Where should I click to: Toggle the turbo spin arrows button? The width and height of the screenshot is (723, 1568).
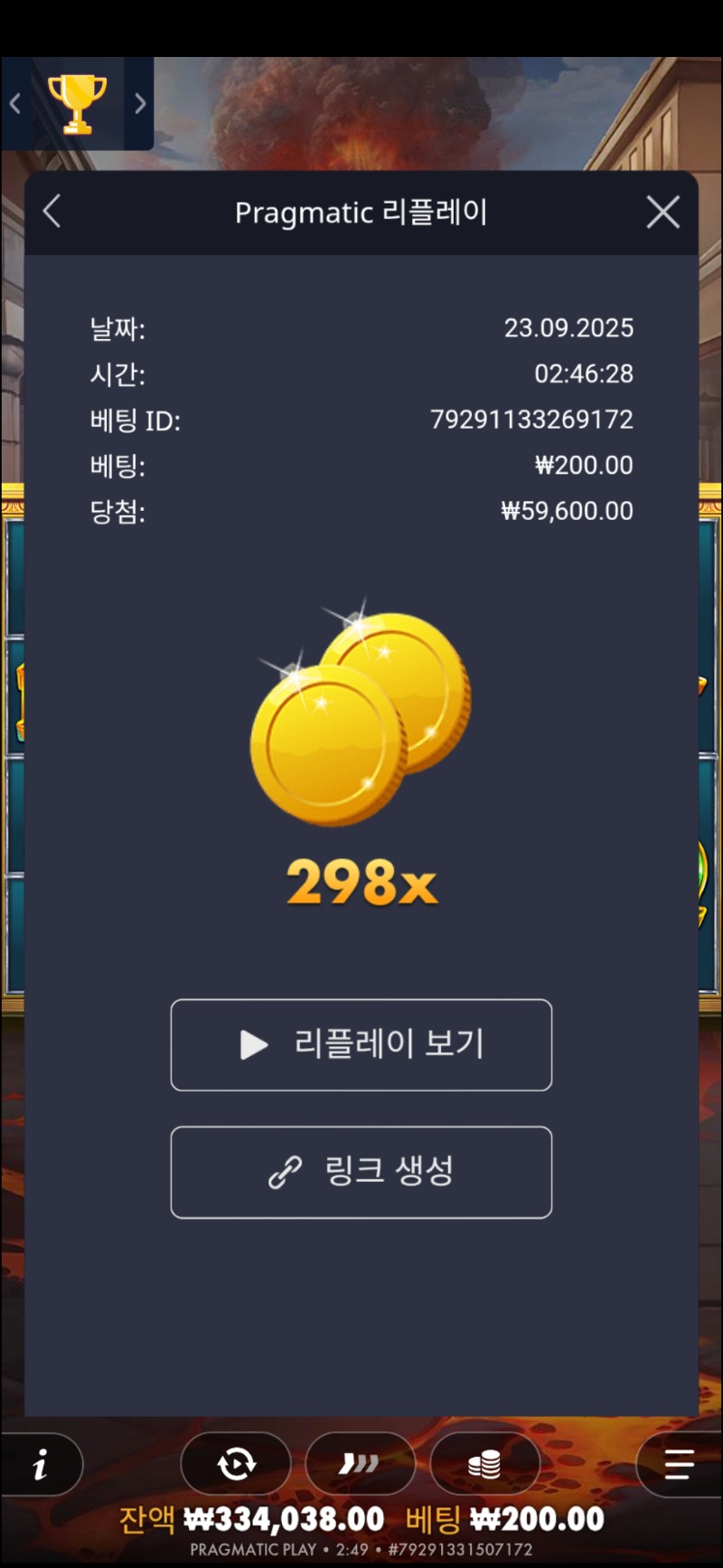click(x=360, y=1465)
